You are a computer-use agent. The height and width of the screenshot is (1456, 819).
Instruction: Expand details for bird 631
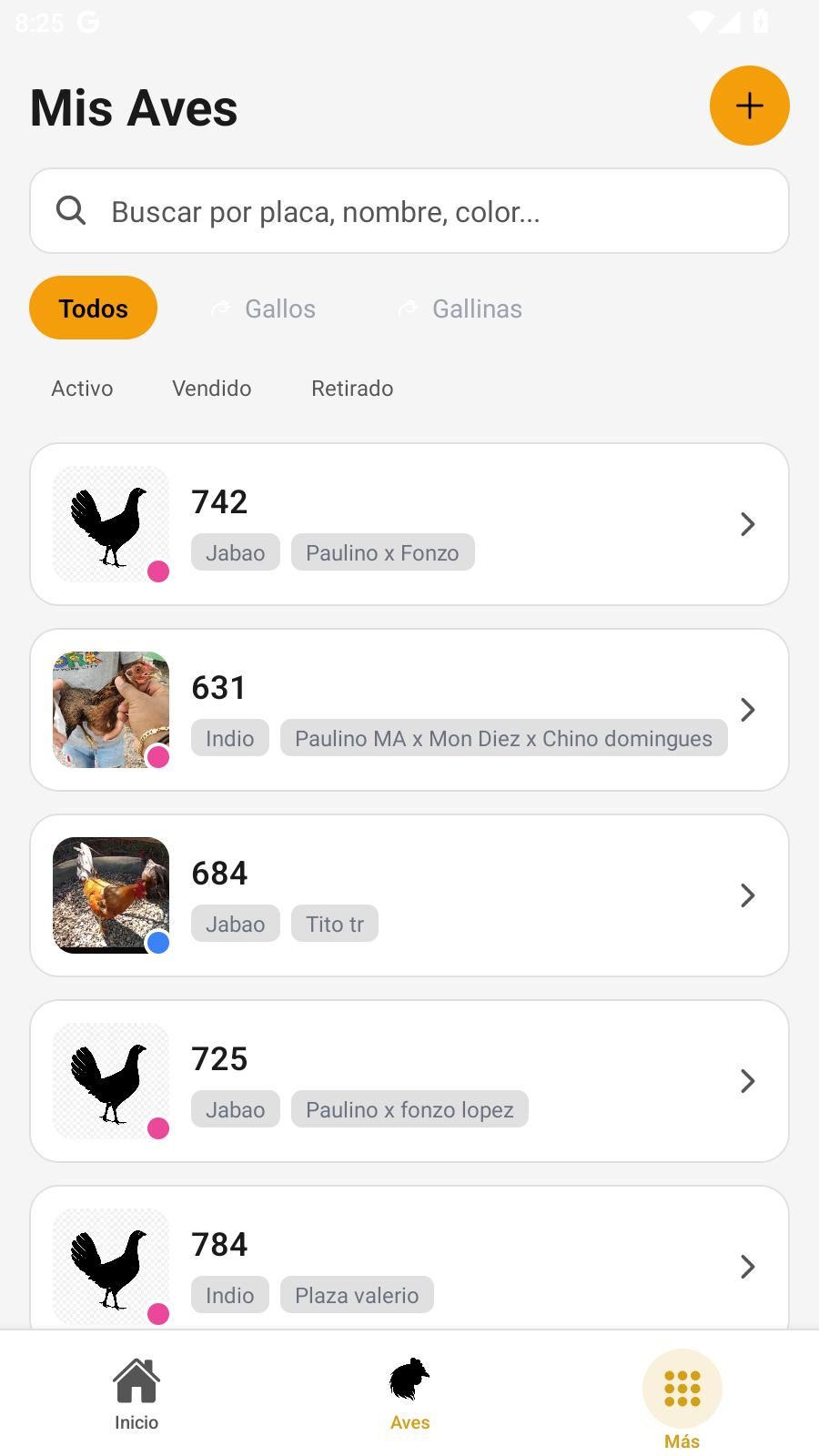tap(747, 710)
